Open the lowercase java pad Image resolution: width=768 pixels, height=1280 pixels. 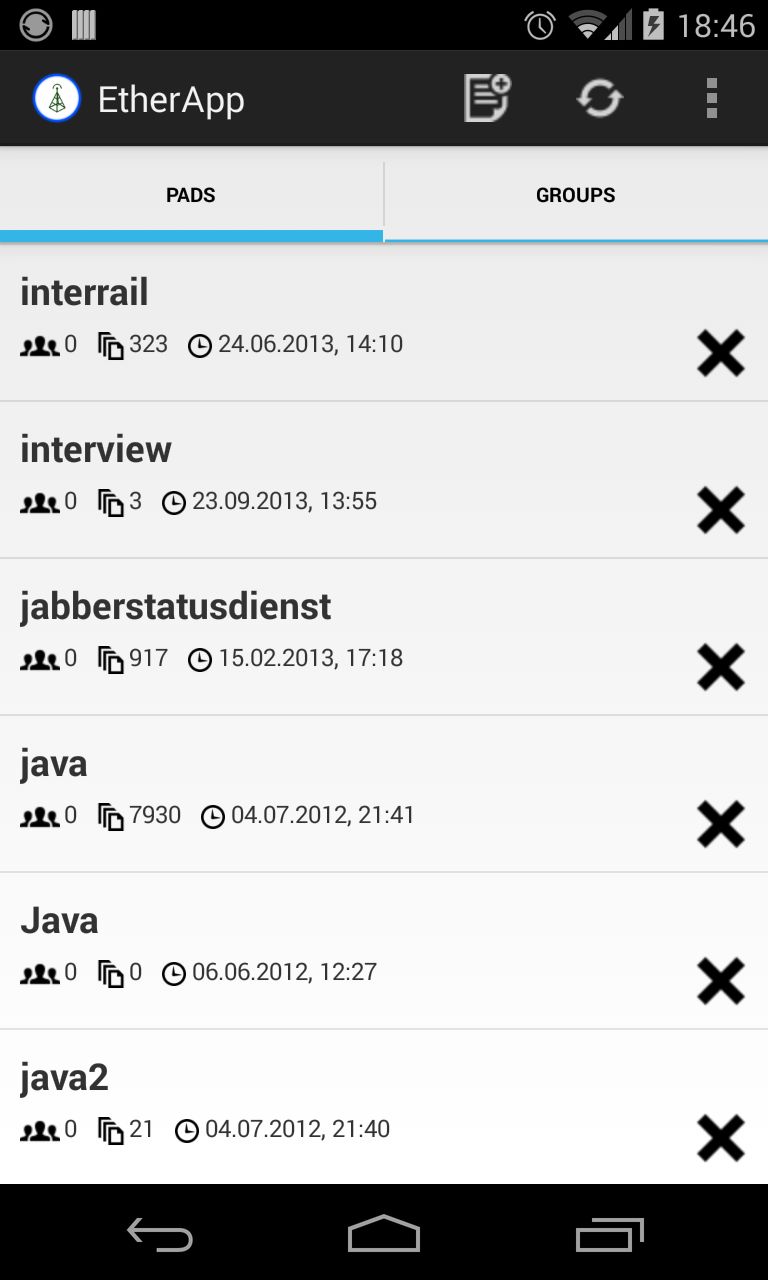[x=300, y=791]
